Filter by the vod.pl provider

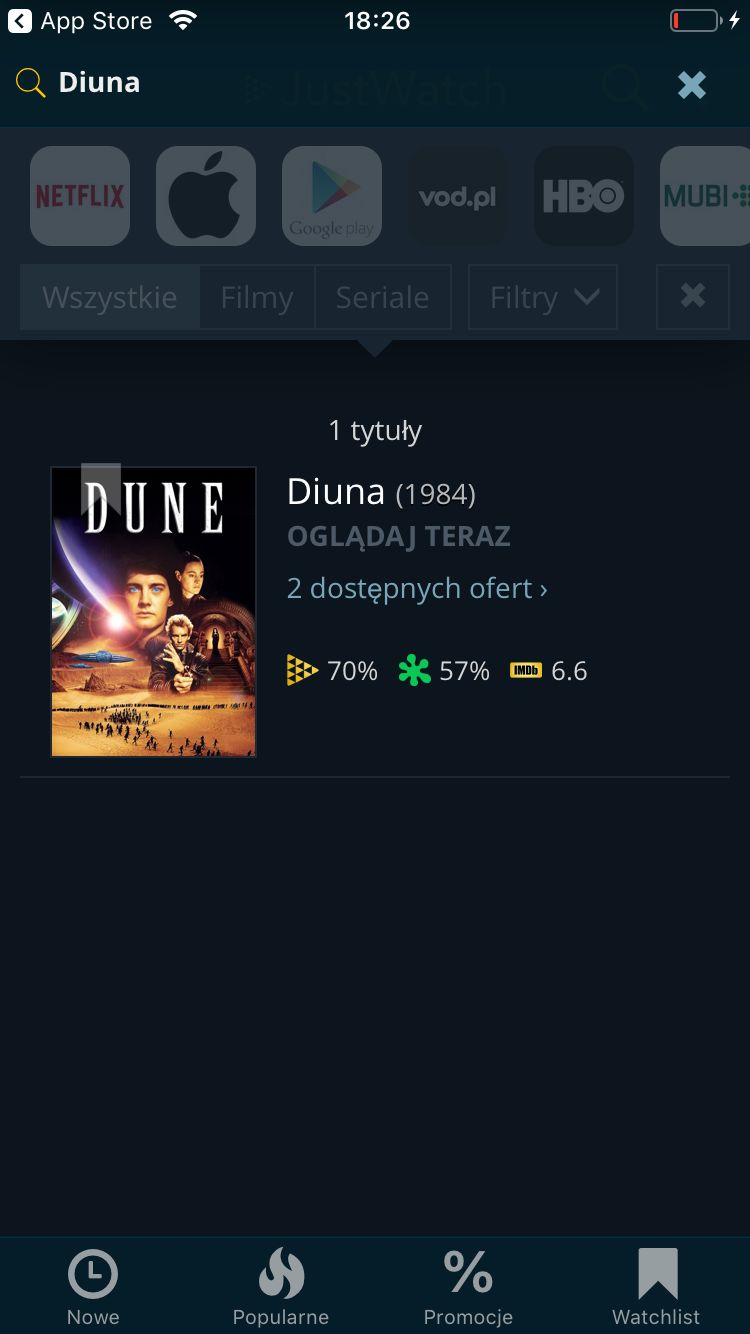[x=458, y=196]
